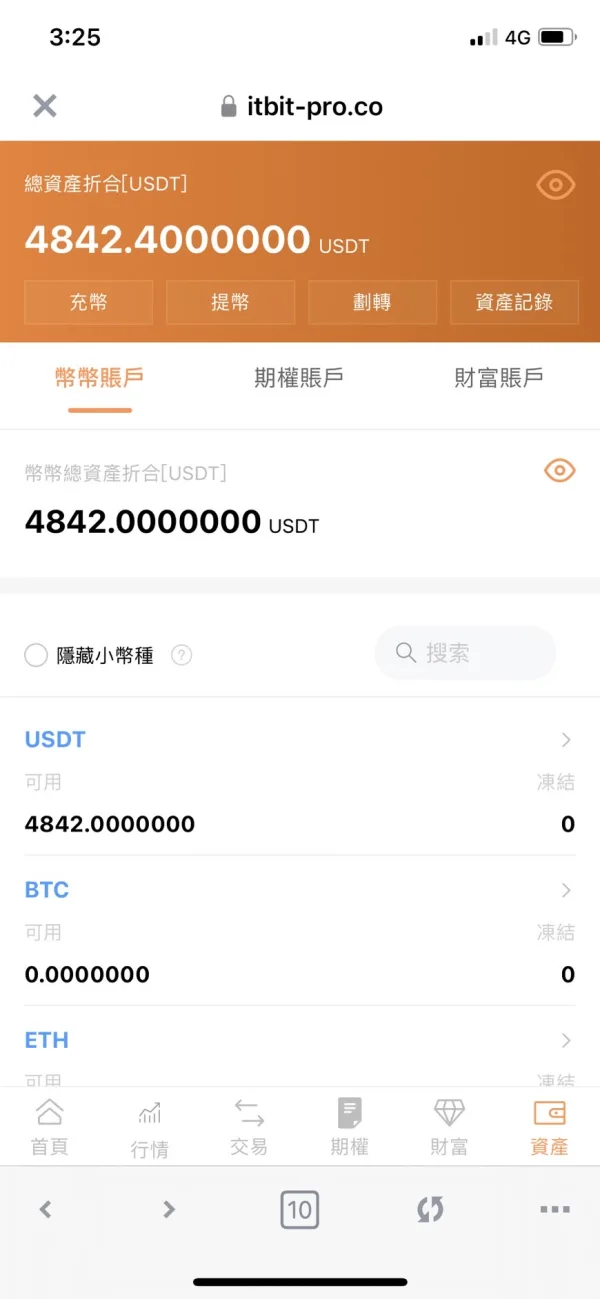Tap the 充幣 deposit button
The width and height of the screenshot is (600, 1299).
(x=89, y=302)
